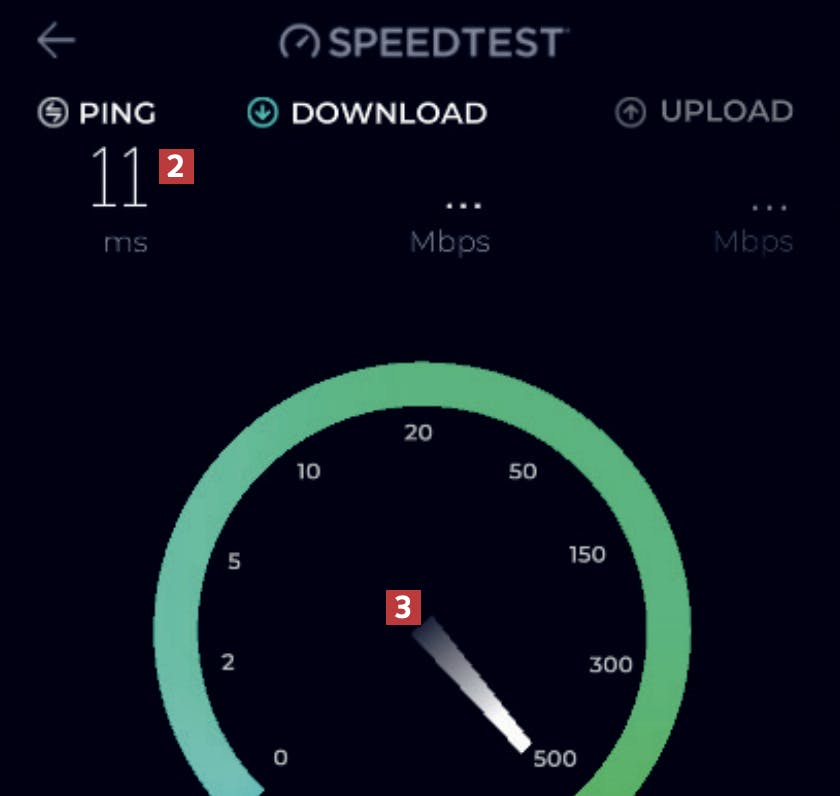Go back using the top-left arrow

tap(56, 40)
